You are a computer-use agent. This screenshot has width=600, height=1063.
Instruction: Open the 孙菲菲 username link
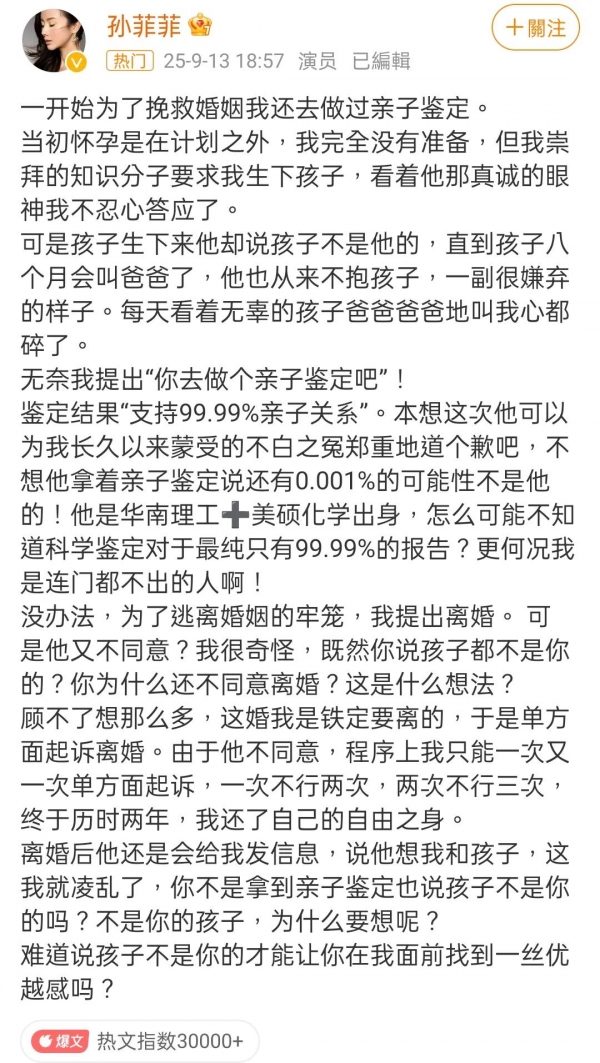pyautogui.click(x=145, y=26)
